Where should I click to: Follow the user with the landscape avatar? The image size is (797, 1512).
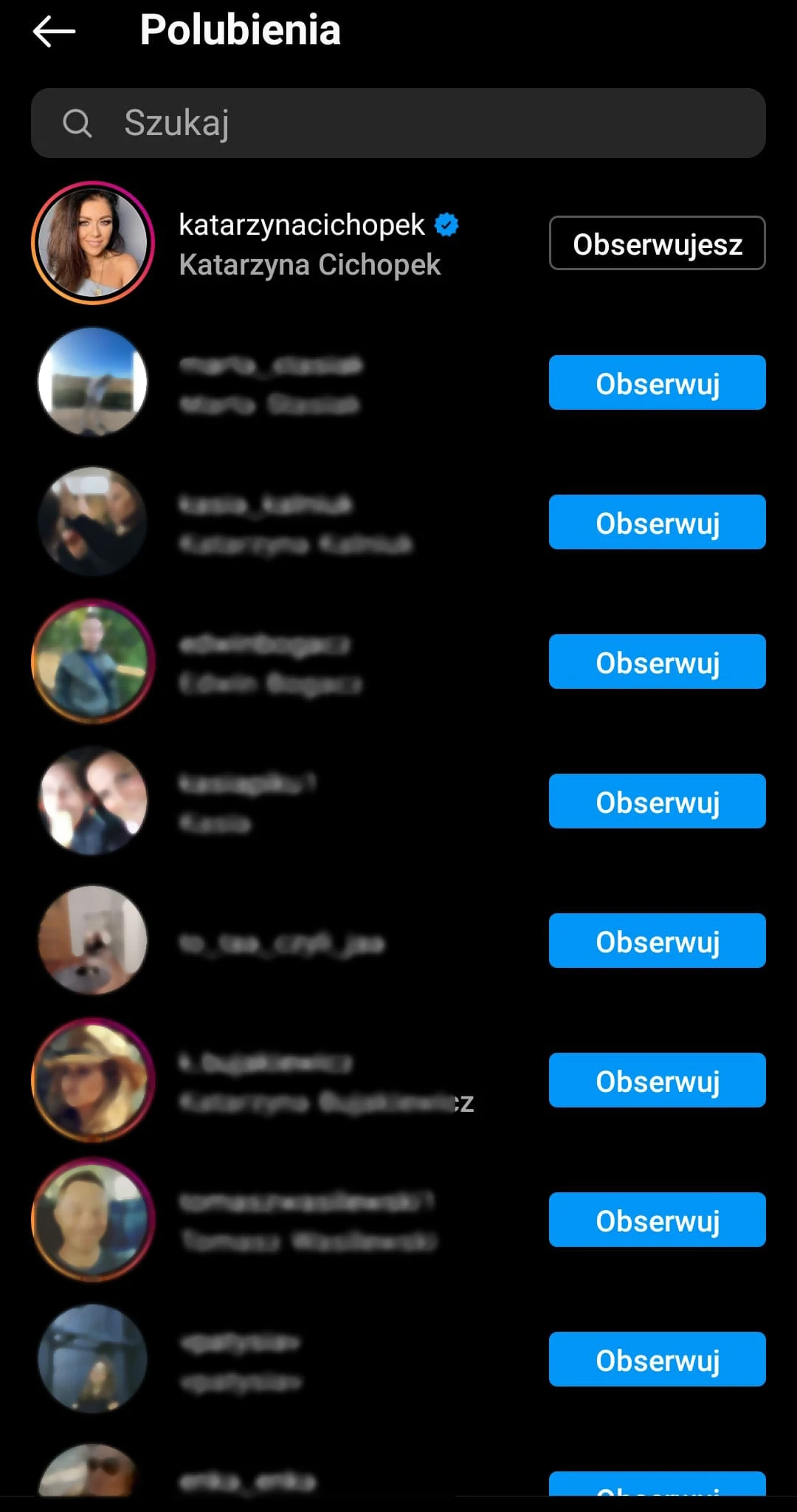pos(657,382)
